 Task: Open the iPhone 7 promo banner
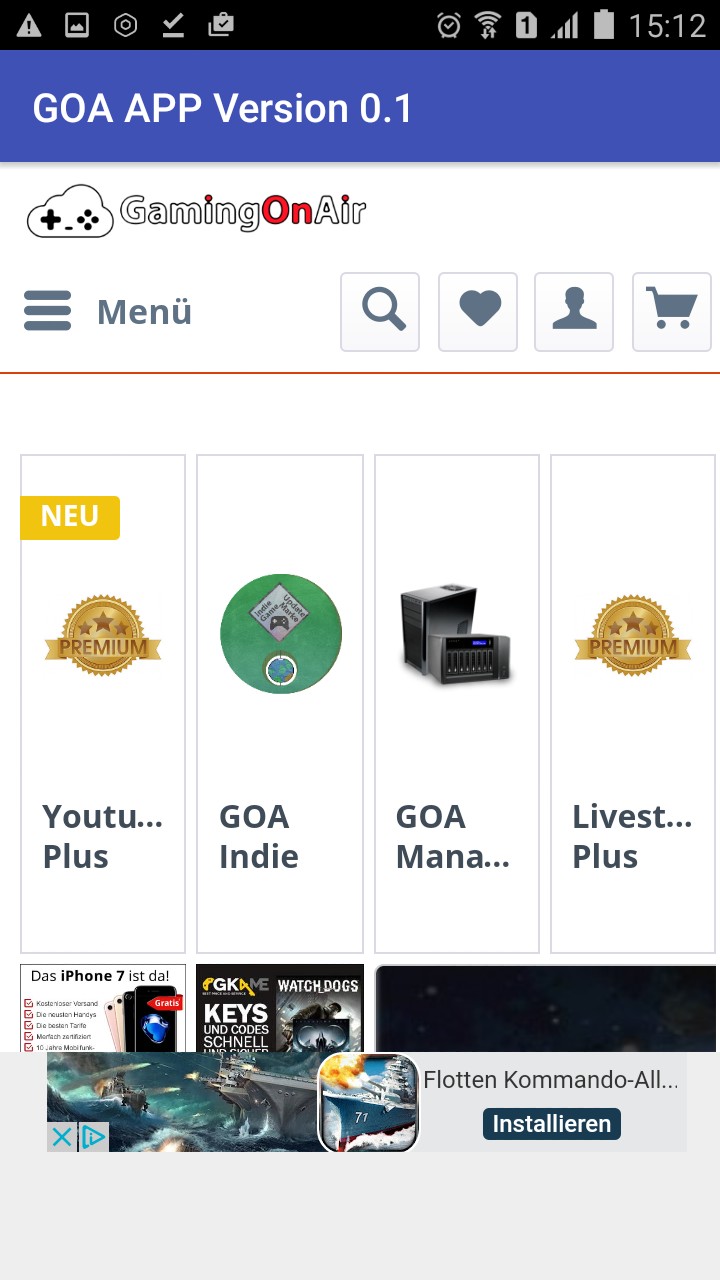click(x=103, y=1008)
